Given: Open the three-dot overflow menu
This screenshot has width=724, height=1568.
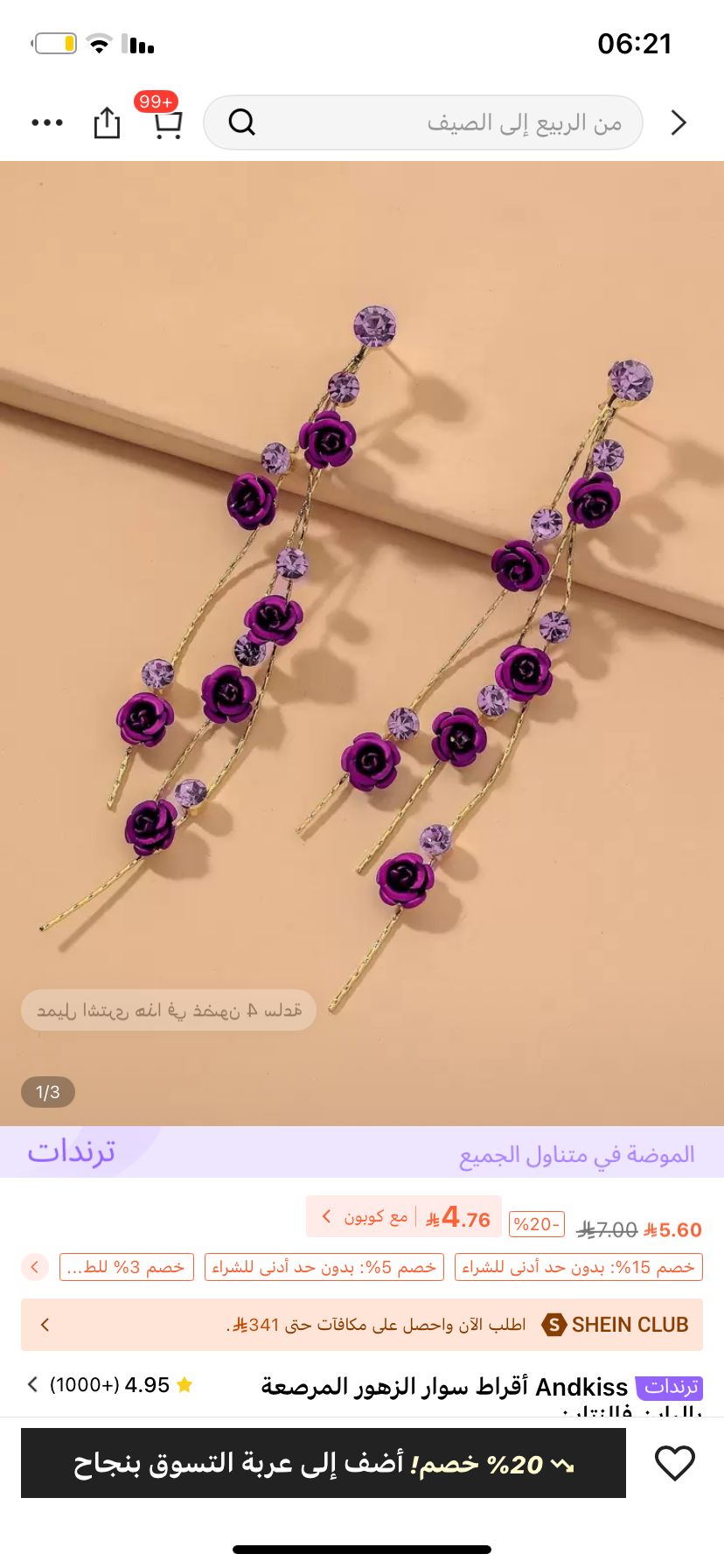Looking at the screenshot, I should [x=47, y=122].
